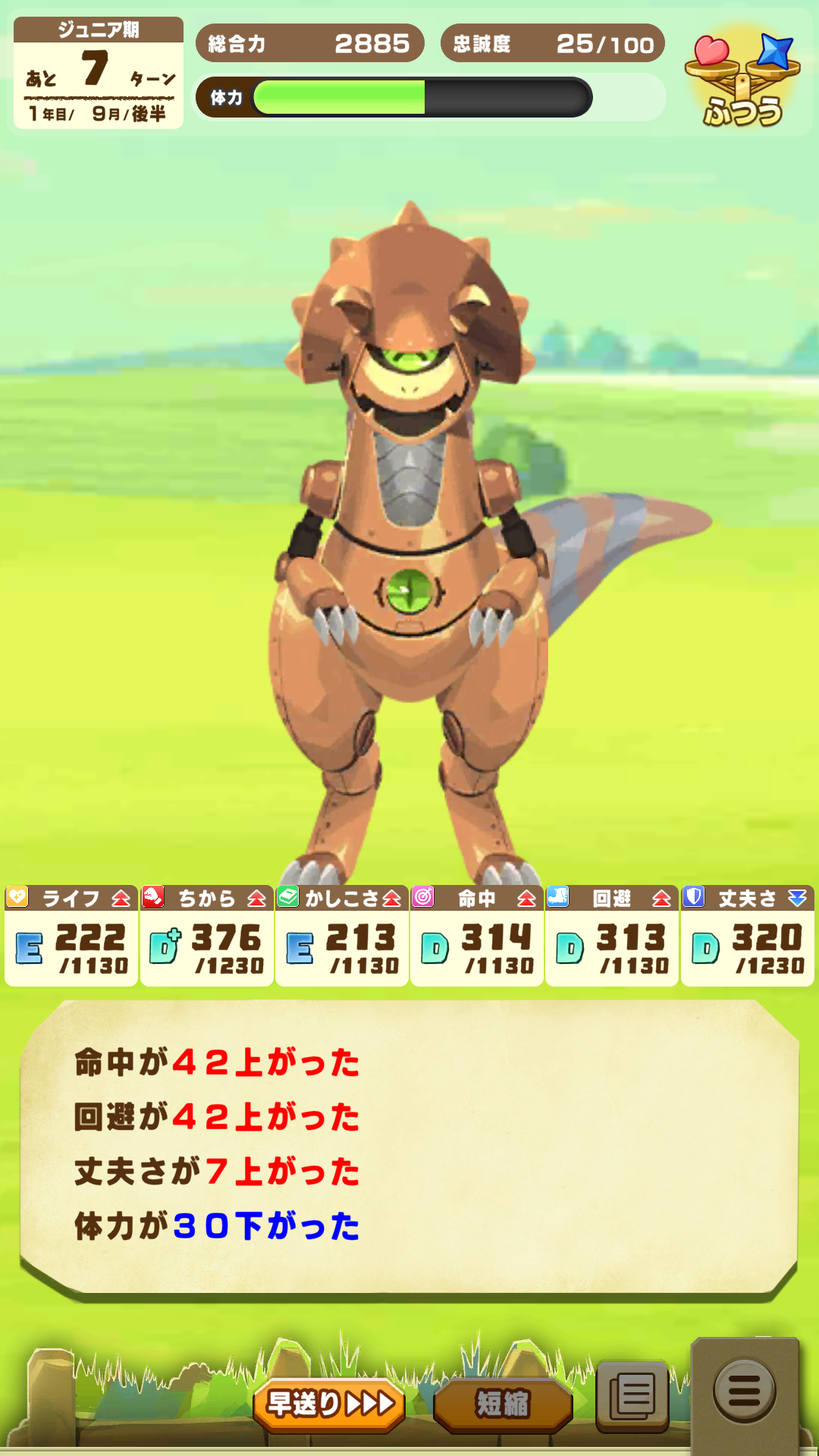The image size is (819, 1456).
Task: Tap the 短縮 shorten button
Action: tap(503, 1404)
